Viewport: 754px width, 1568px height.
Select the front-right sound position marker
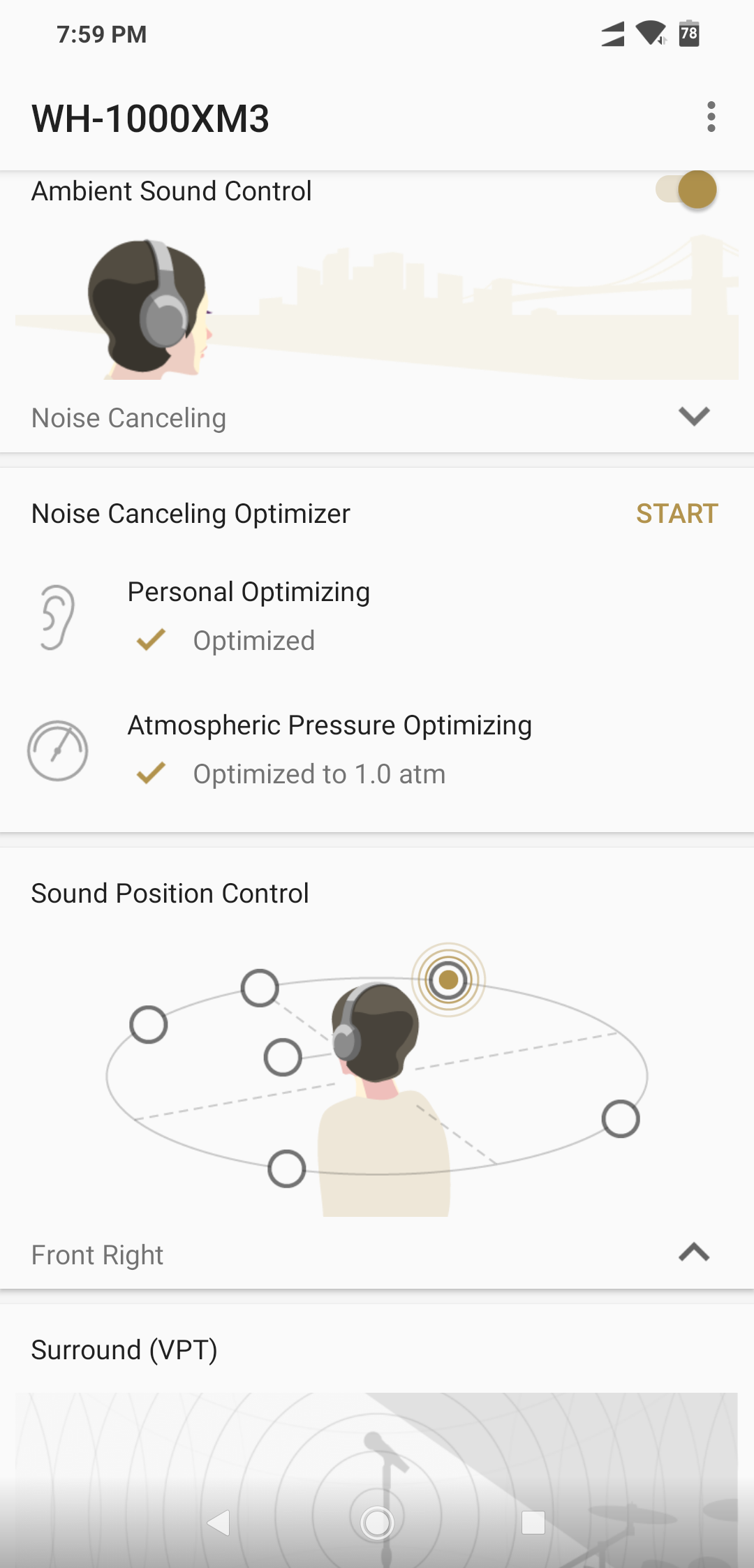coord(447,980)
